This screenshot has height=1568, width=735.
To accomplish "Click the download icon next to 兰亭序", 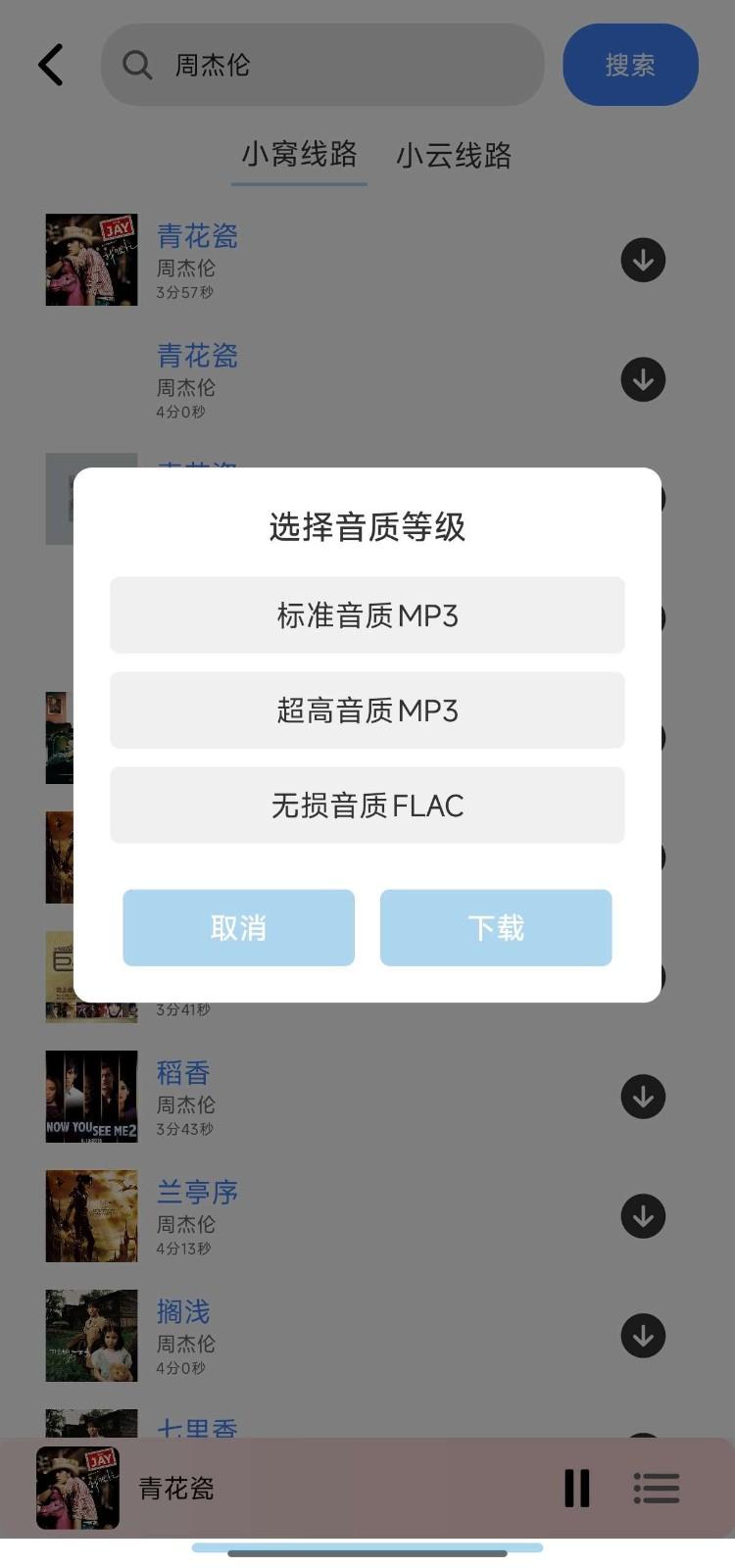I will click(x=643, y=1215).
